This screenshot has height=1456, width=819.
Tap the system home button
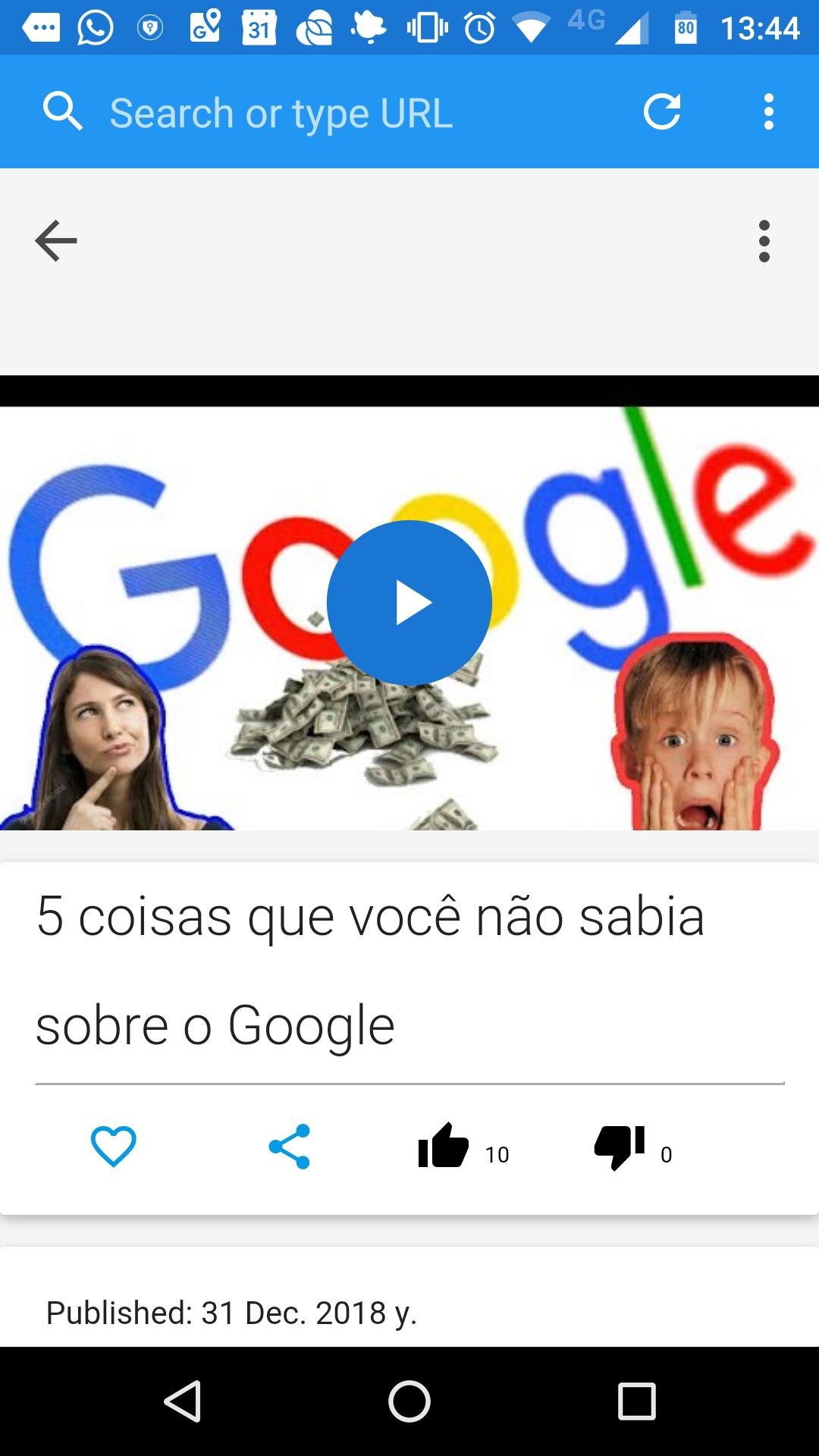[409, 1401]
